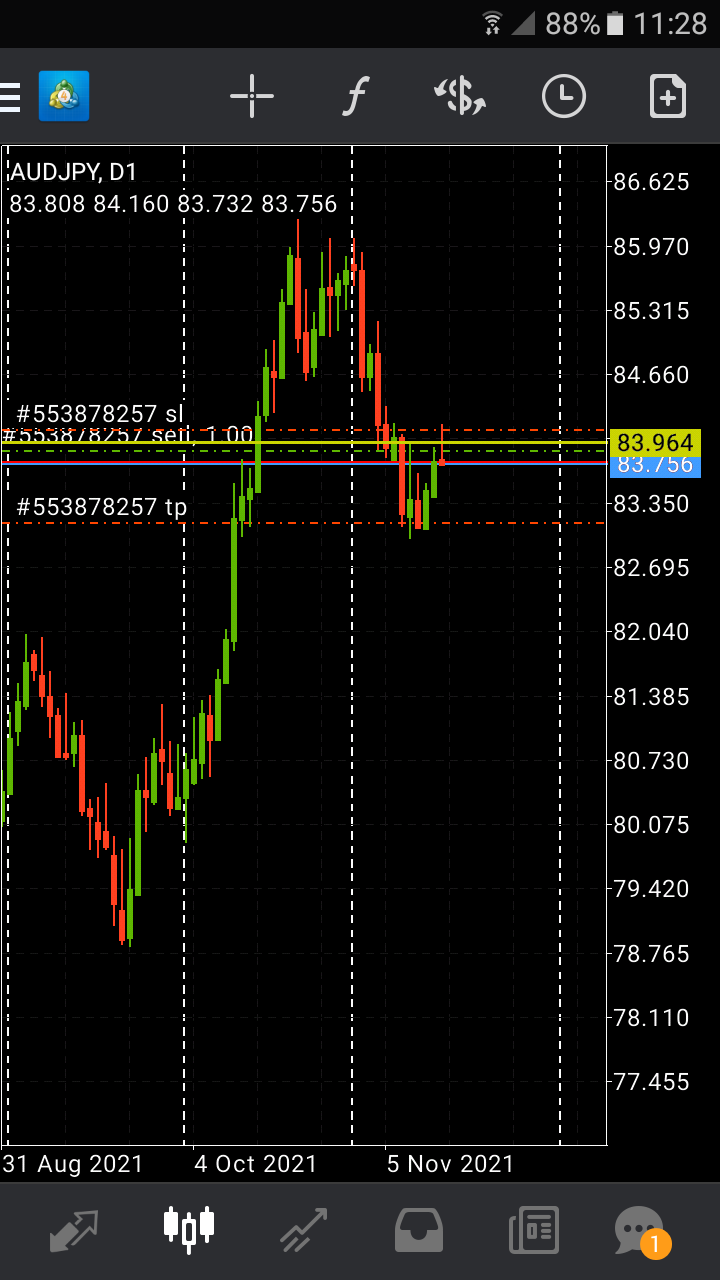Create a new order
This screenshot has width=720, height=1280.
point(668,97)
